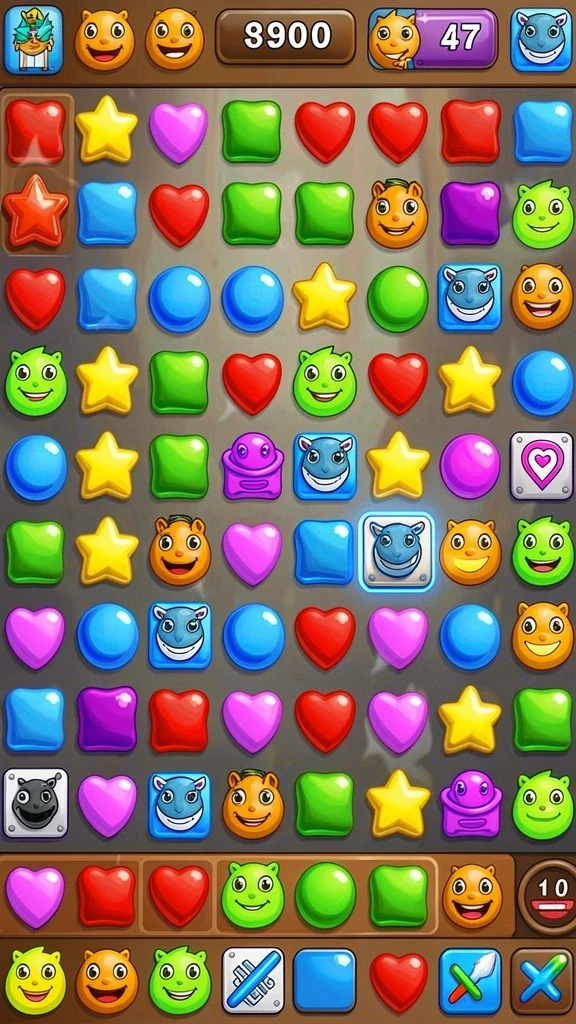Use the rainbow cross booster in the bottom toolbar
The image size is (576, 1024).
pos(541,981)
